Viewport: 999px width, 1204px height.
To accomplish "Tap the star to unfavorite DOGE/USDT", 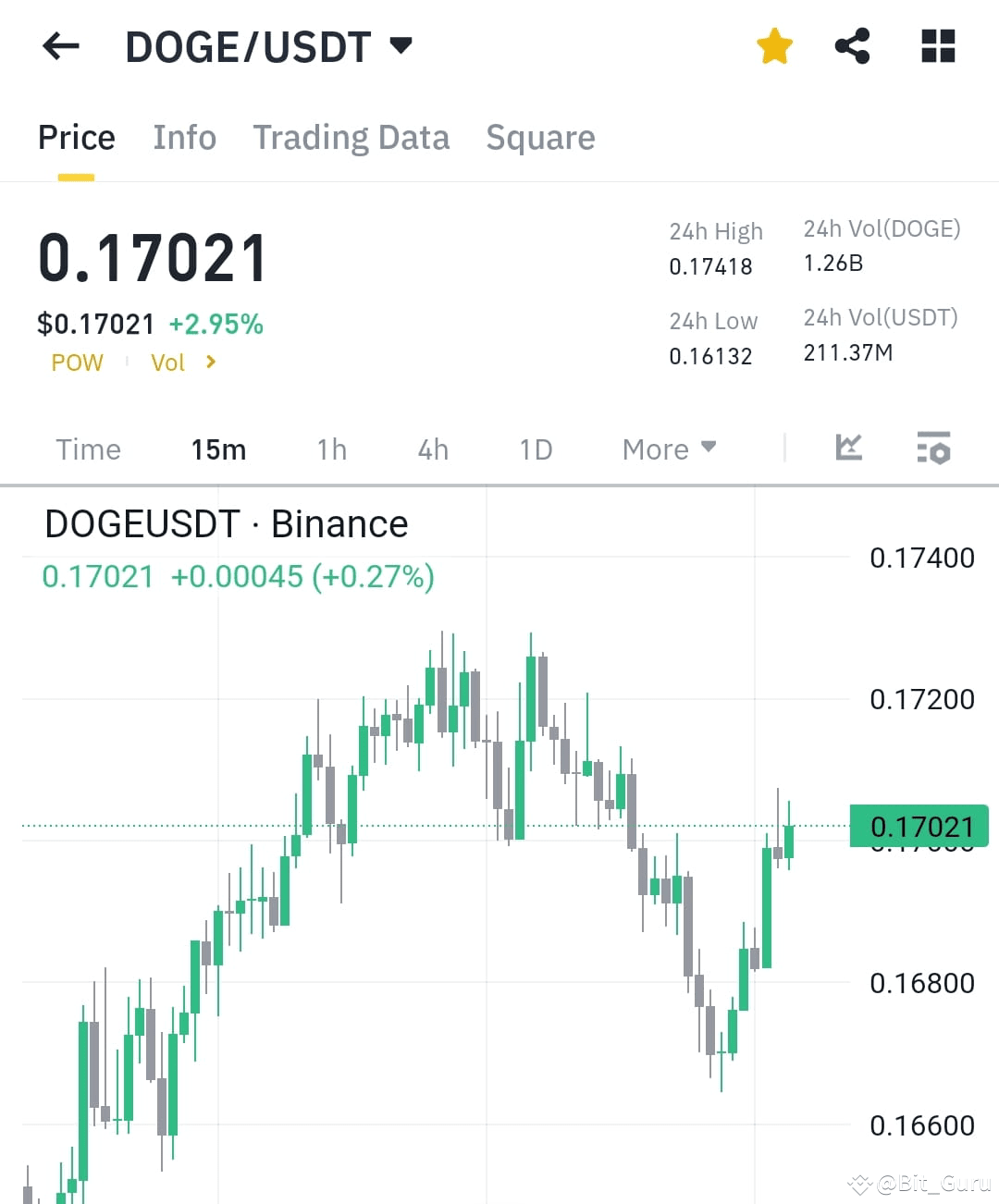I will tap(774, 45).
